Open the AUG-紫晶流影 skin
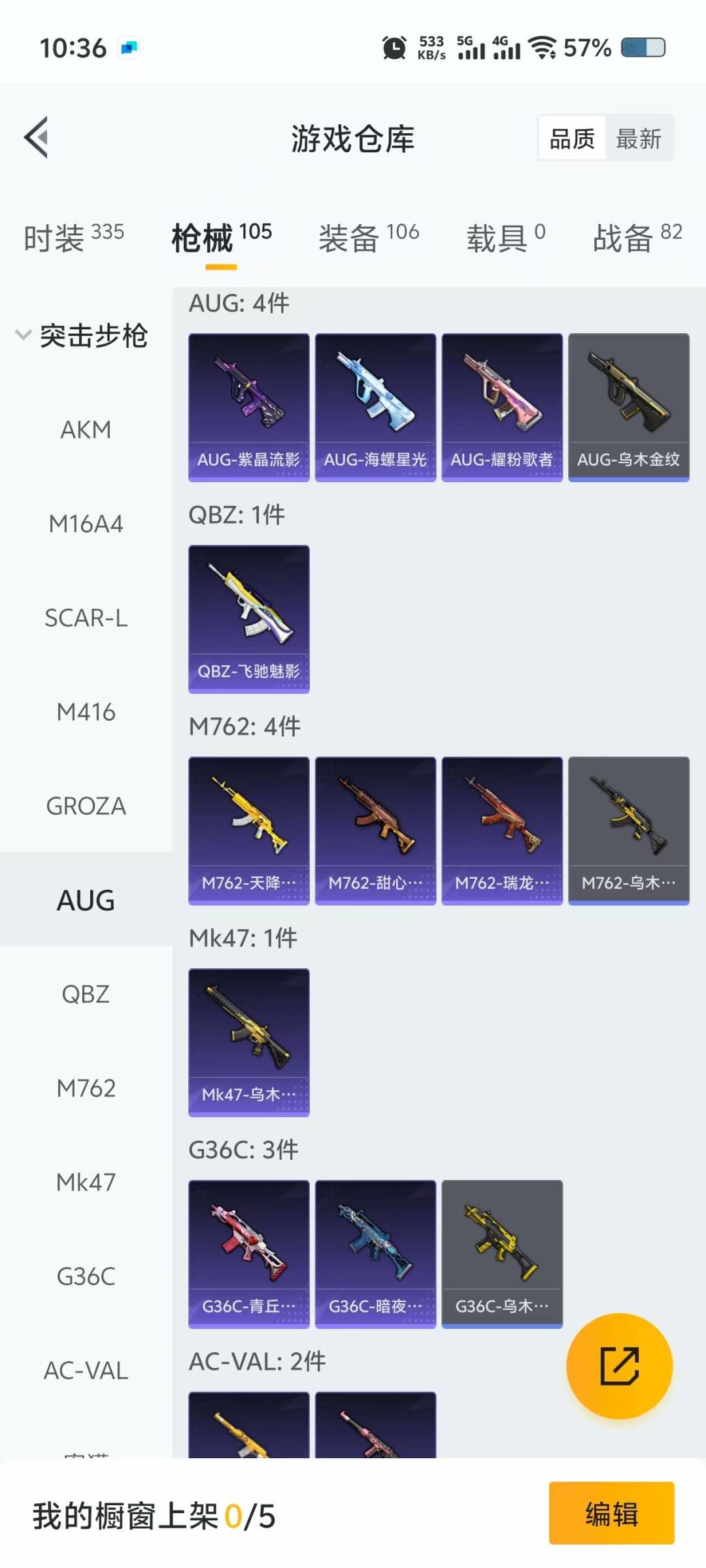Image resolution: width=706 pixels, height=1568 pixels. 248,407
